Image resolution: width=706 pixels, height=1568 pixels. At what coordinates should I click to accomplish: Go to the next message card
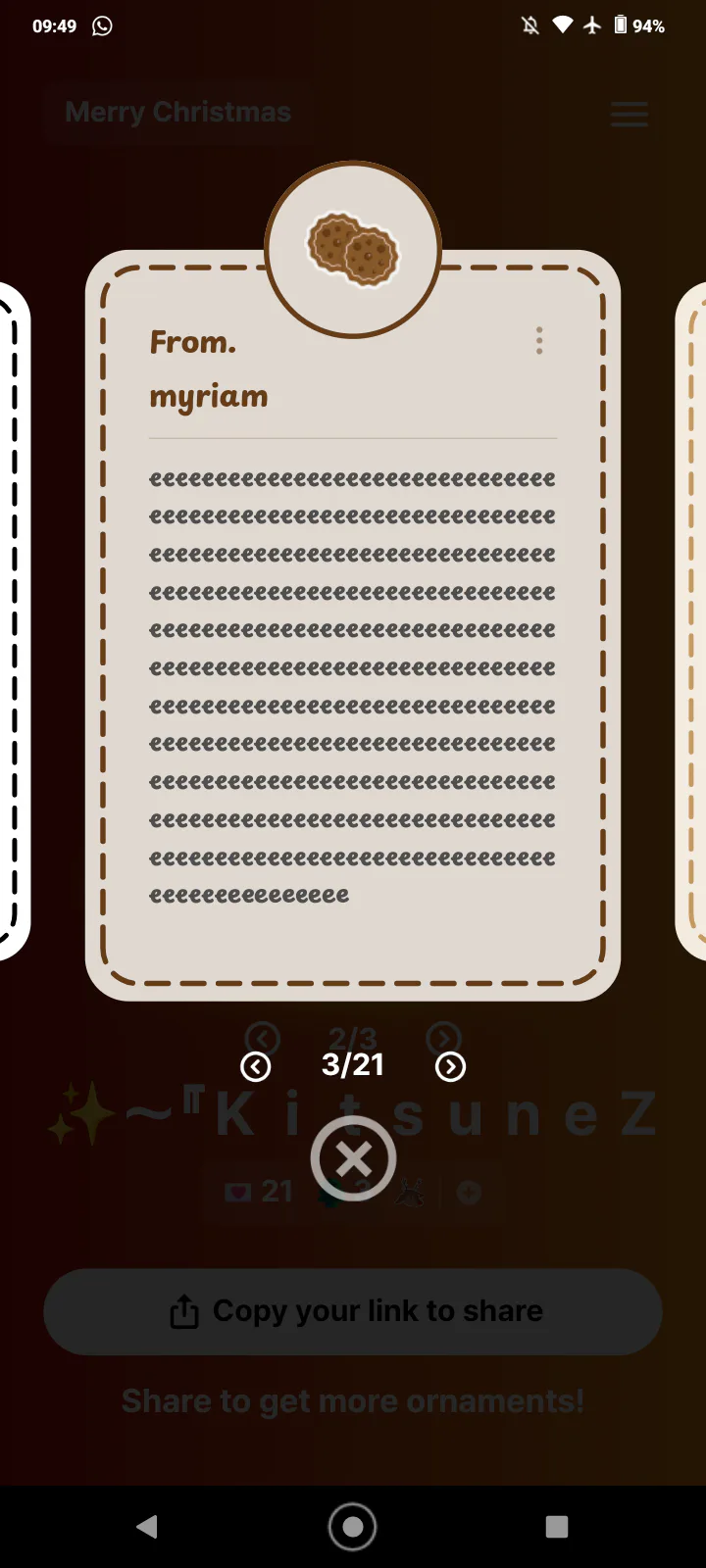pos(450,1066)
